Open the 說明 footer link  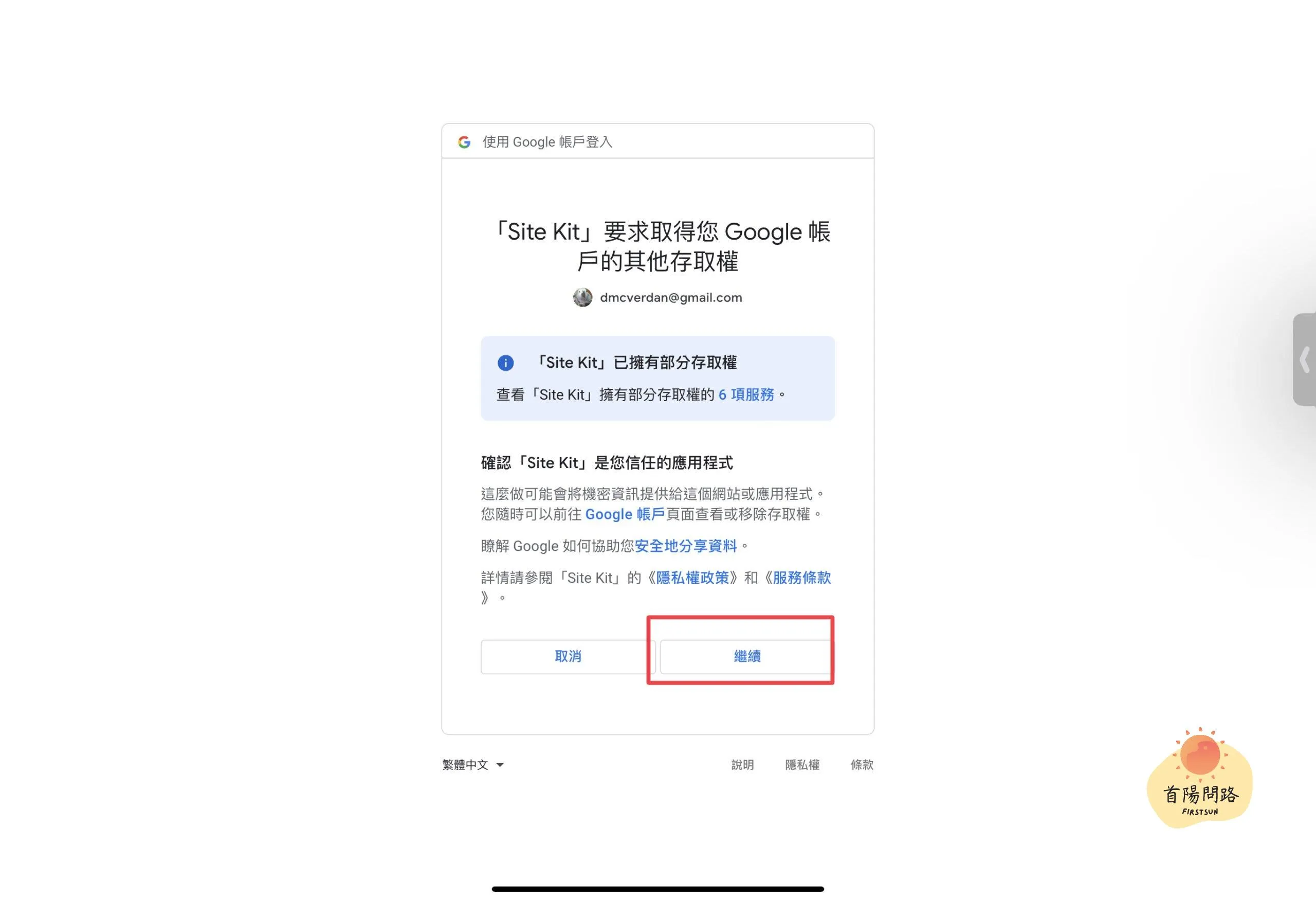point(742,765)
